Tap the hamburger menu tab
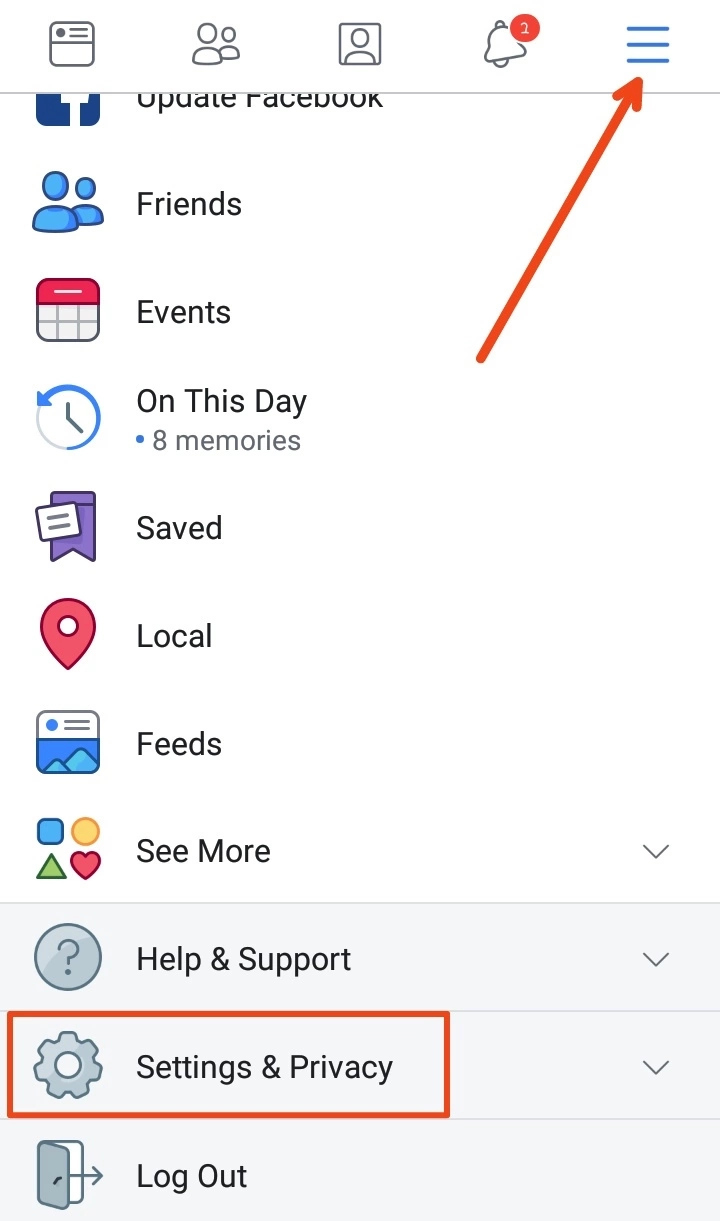The width and height of the screenshot is (720, 1221). click(x=648, y=45)
